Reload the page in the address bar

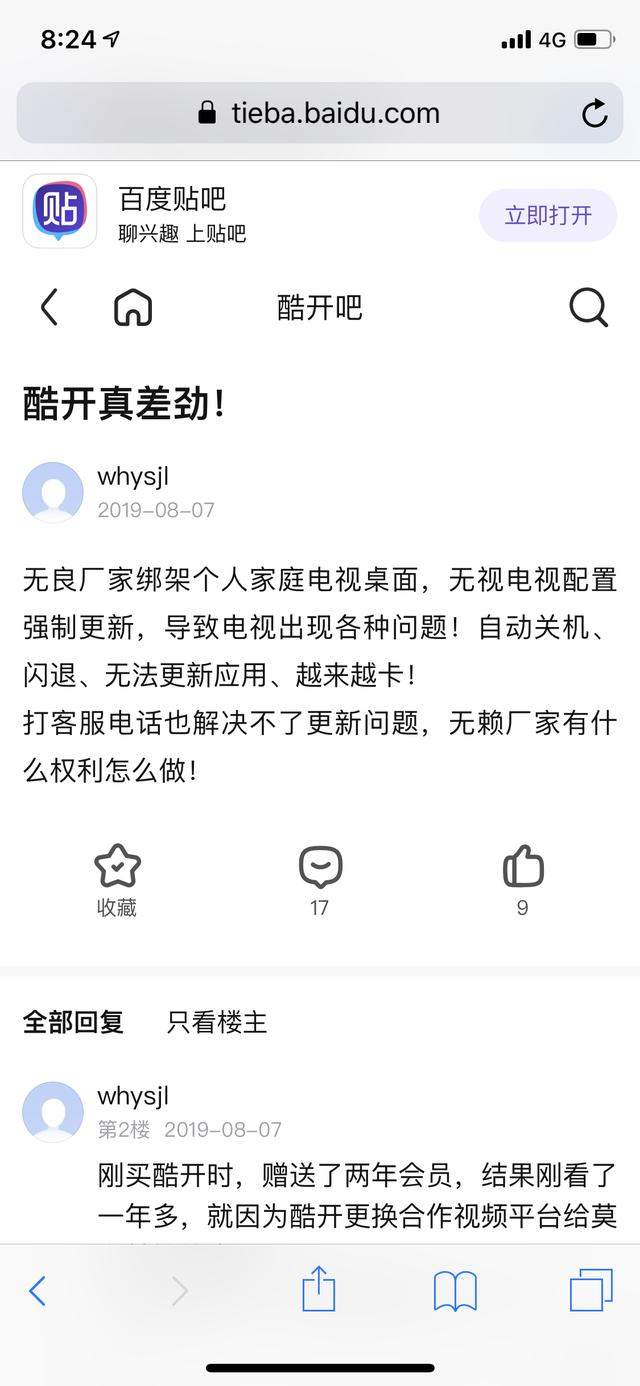tap(595, 113)
